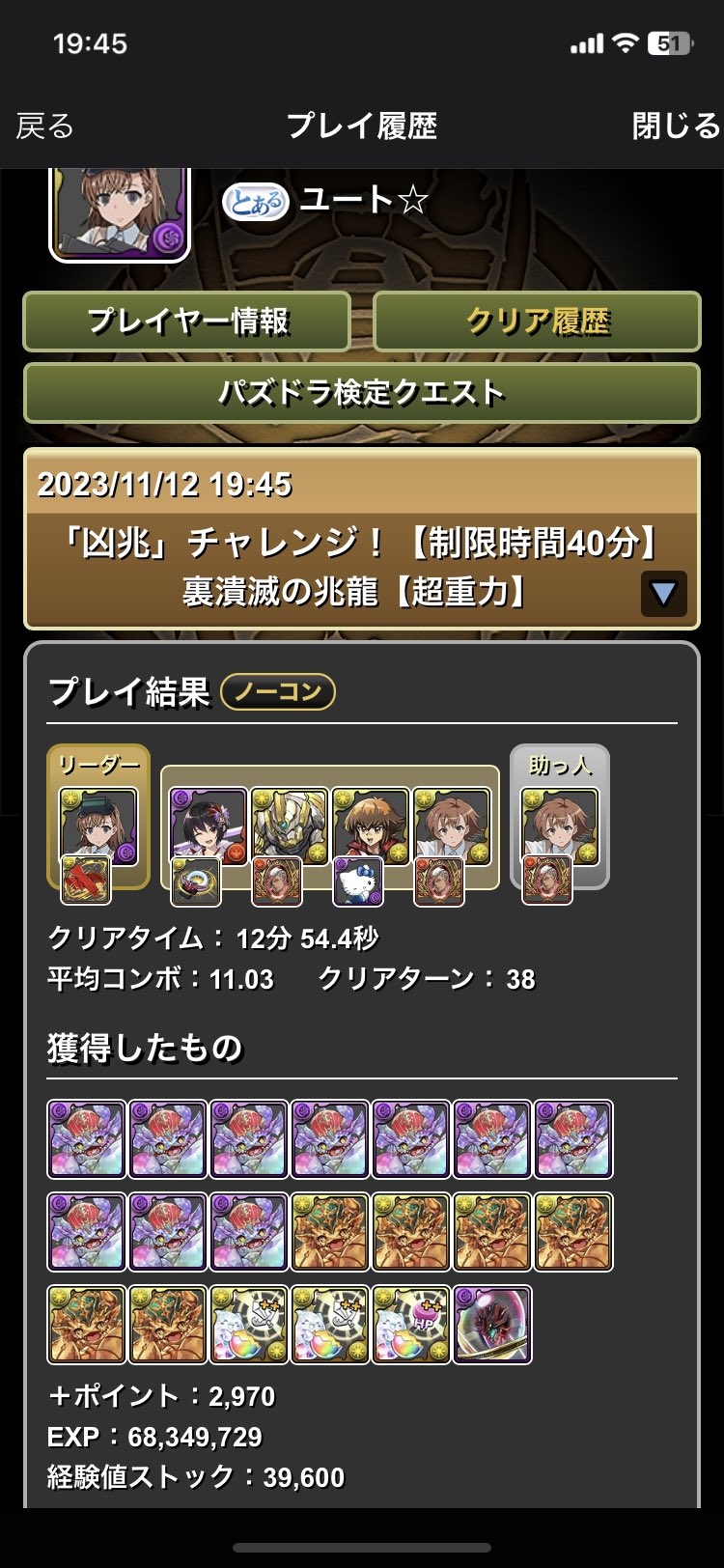
Task: Tap 戻る to go back
Action: (x=44, y=126)
